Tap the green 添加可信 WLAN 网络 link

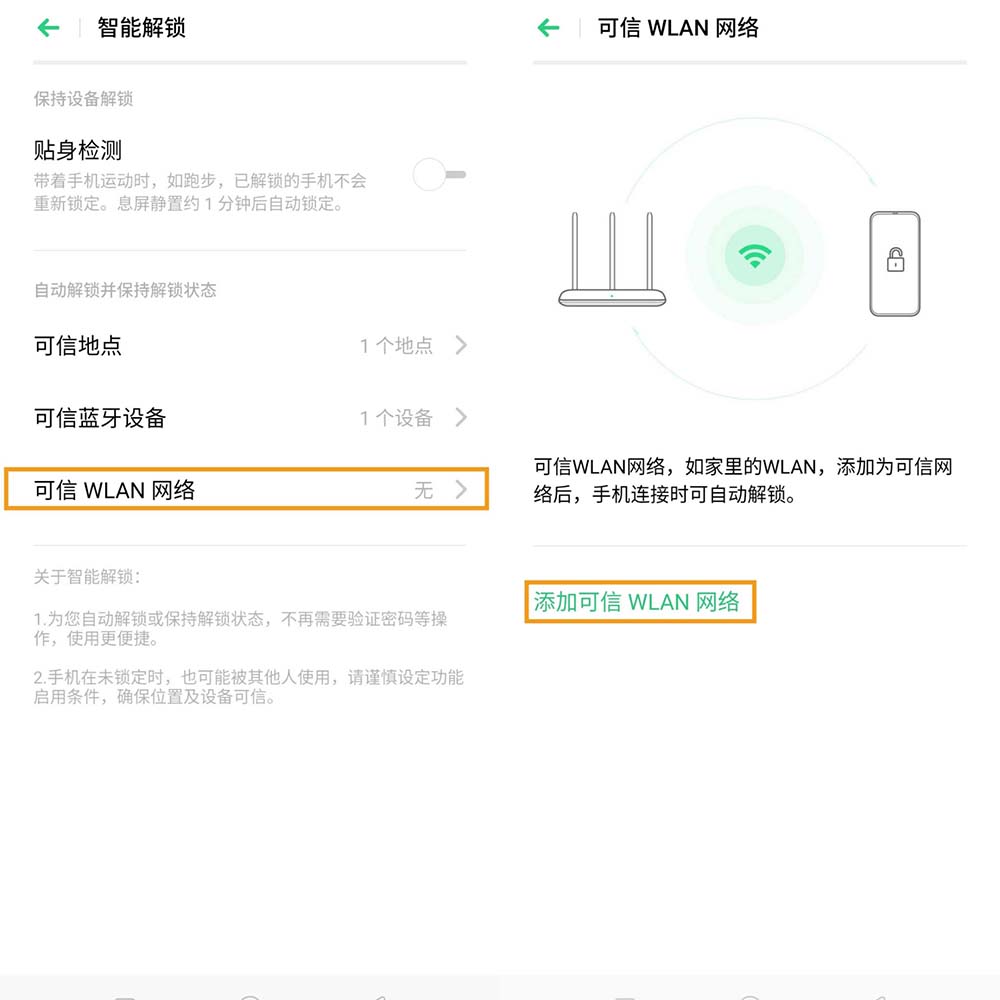tap(638, 602)
